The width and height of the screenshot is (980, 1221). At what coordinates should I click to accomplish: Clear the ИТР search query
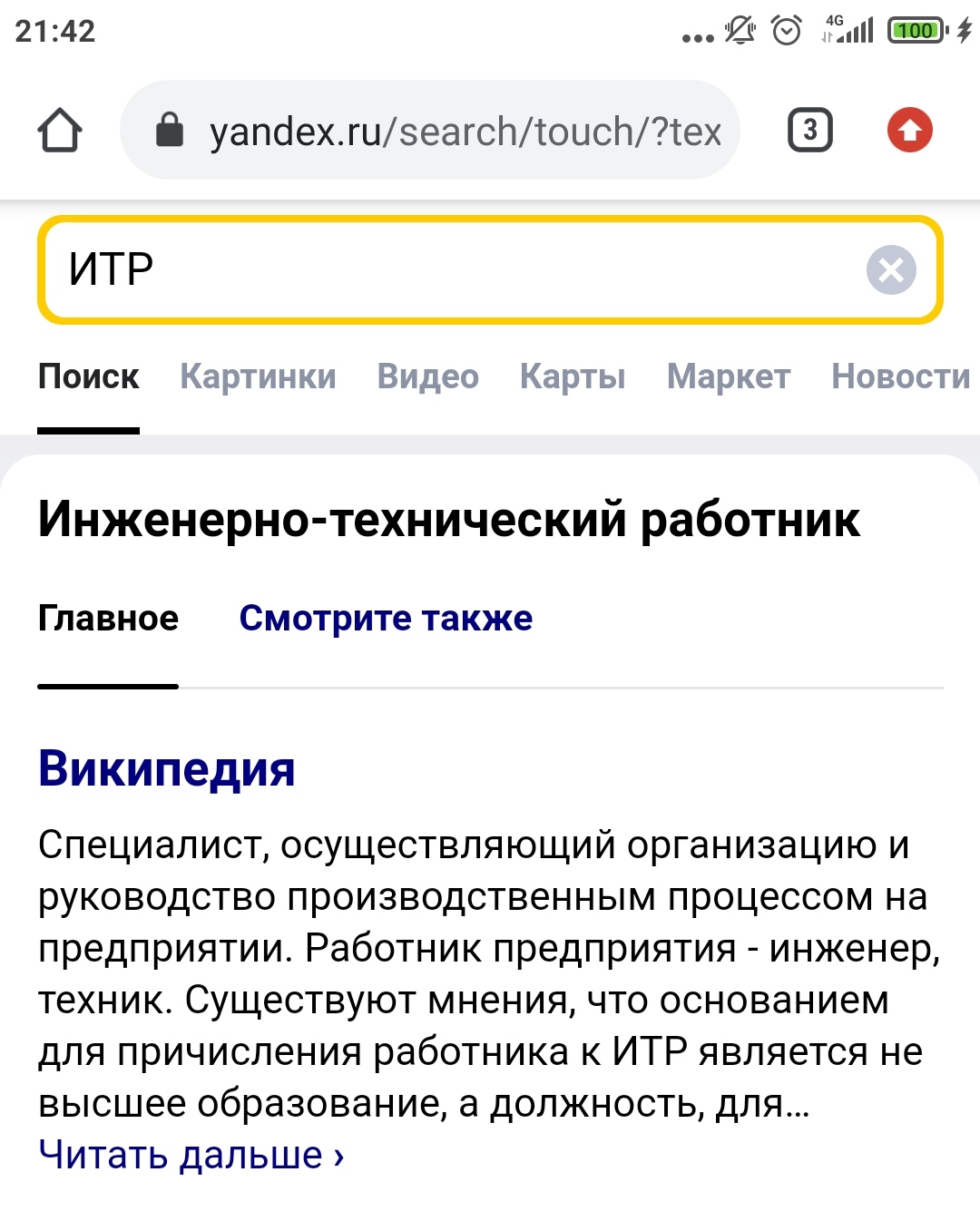tap(891, 269)
